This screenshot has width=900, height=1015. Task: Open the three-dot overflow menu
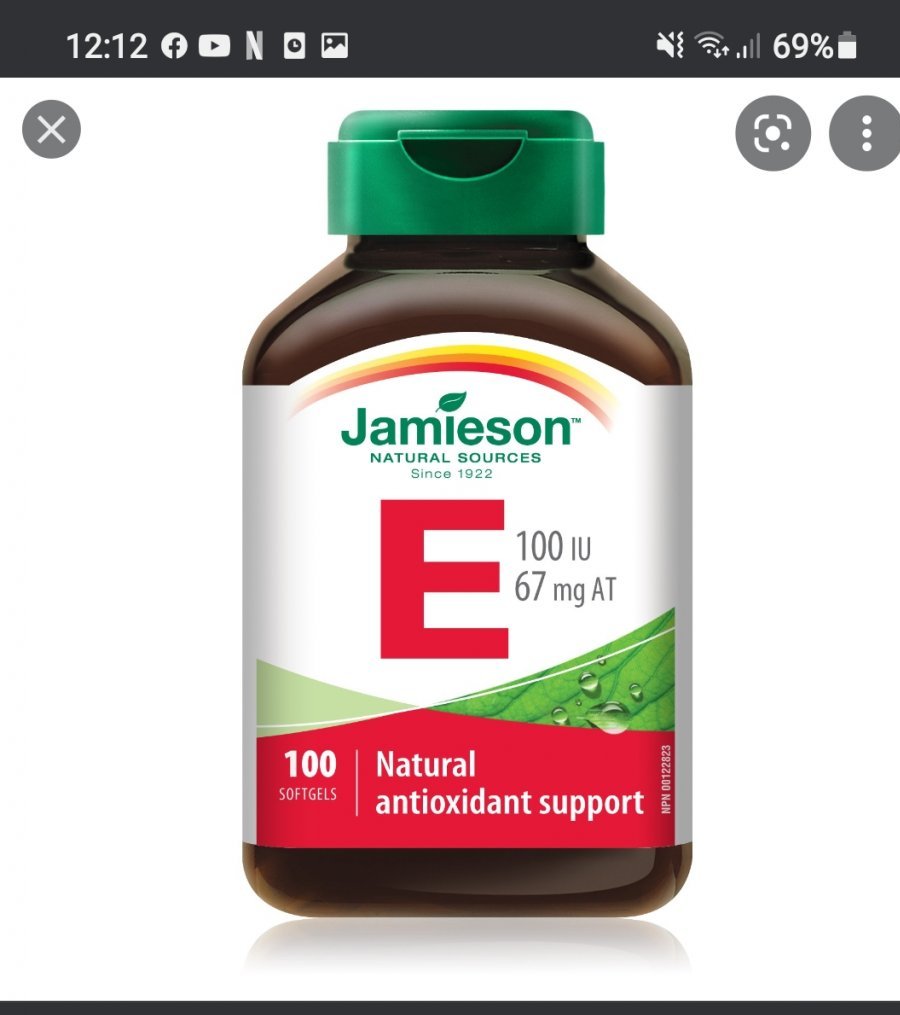[x=865, y=133]
